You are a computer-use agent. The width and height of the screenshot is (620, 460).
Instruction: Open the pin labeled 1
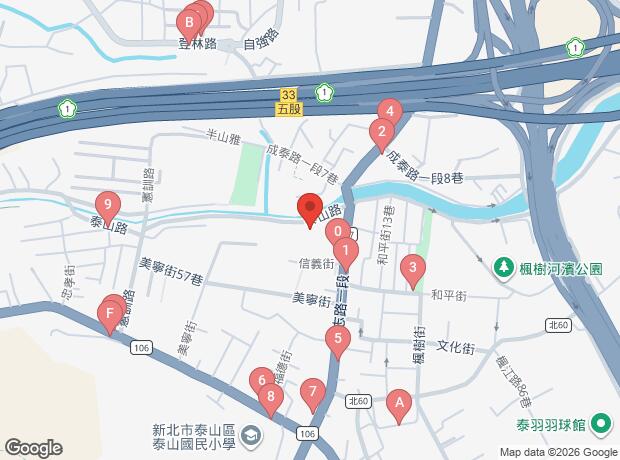coord(346,252)
